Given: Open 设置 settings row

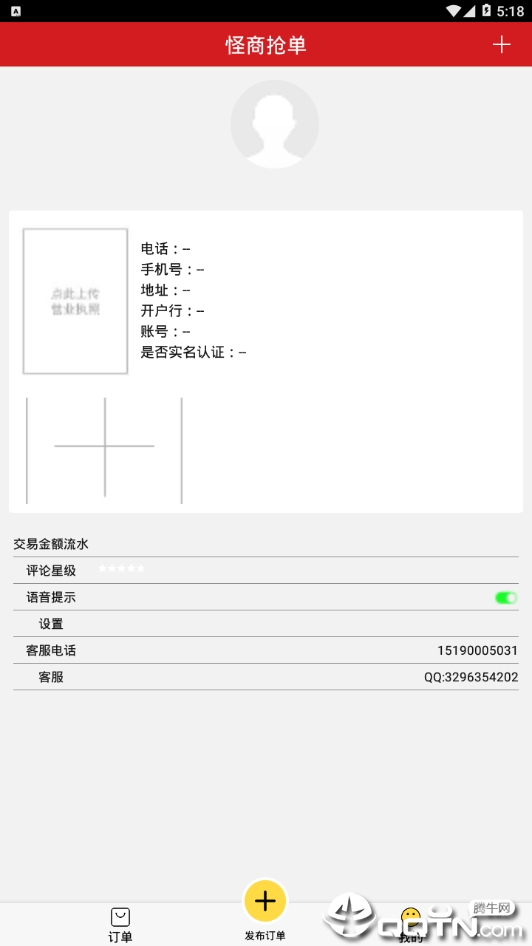Looking at the screenshot, I should pyautogui.click(x=265, y=624).
